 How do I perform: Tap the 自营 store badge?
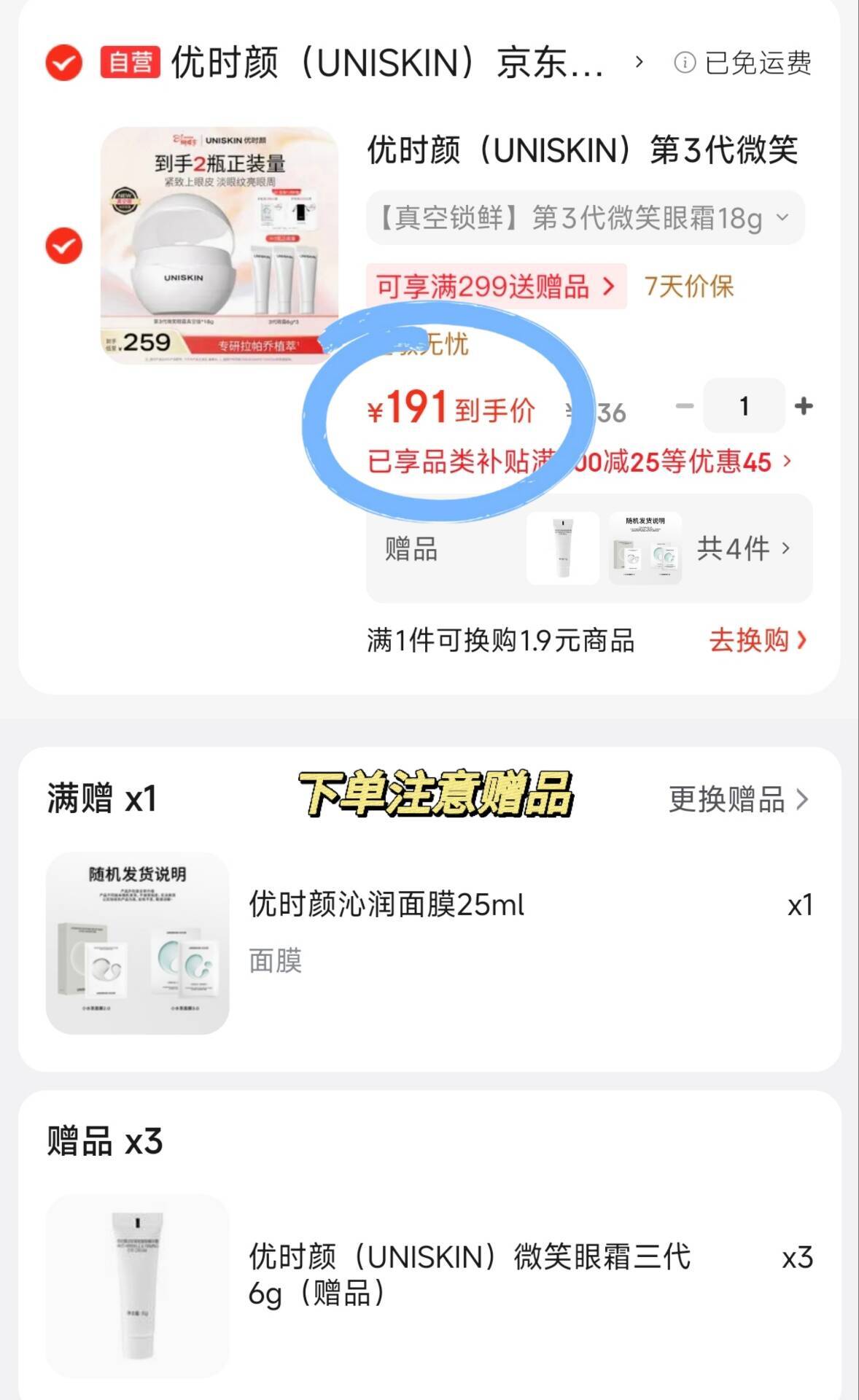129,63
